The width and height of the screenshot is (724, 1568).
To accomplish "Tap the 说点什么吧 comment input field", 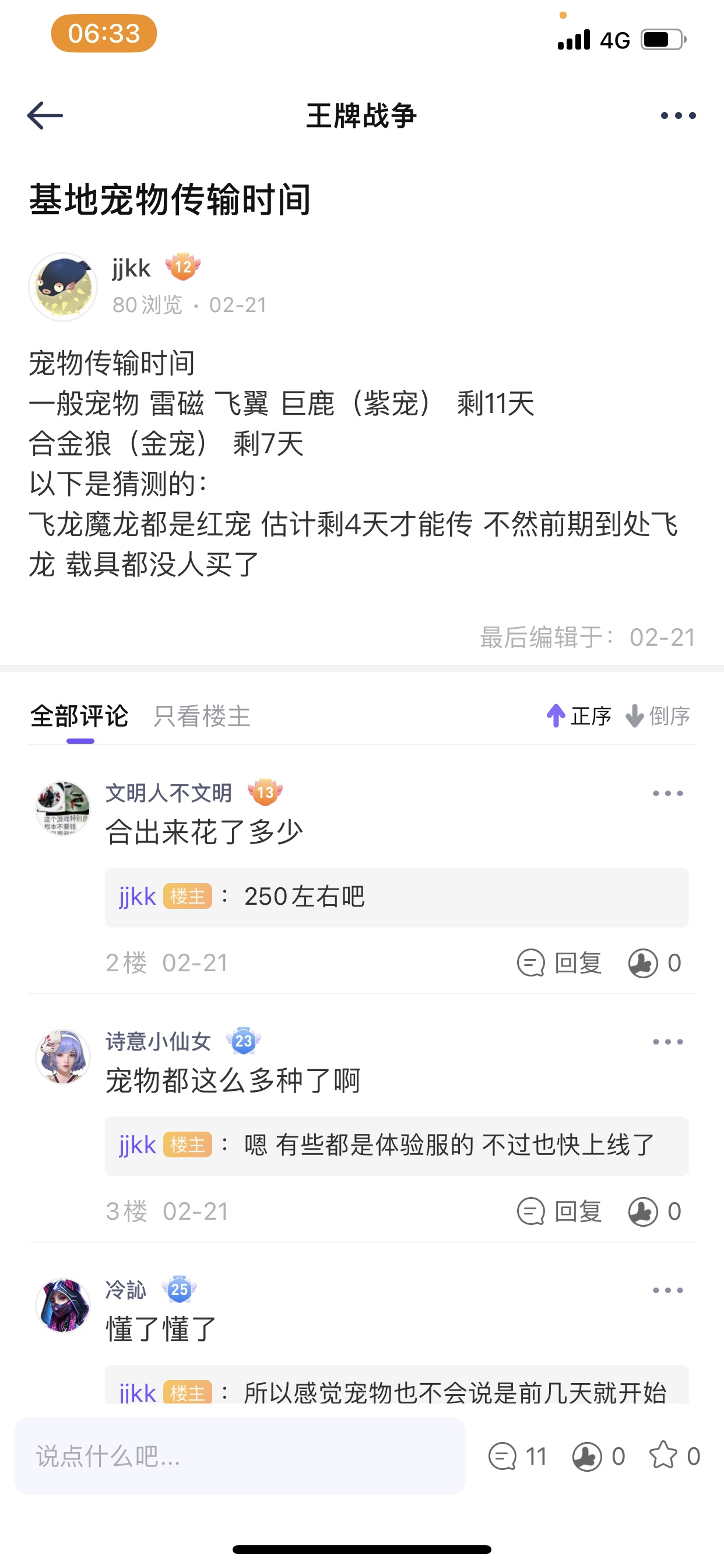I will click(x=240, y=1456).
